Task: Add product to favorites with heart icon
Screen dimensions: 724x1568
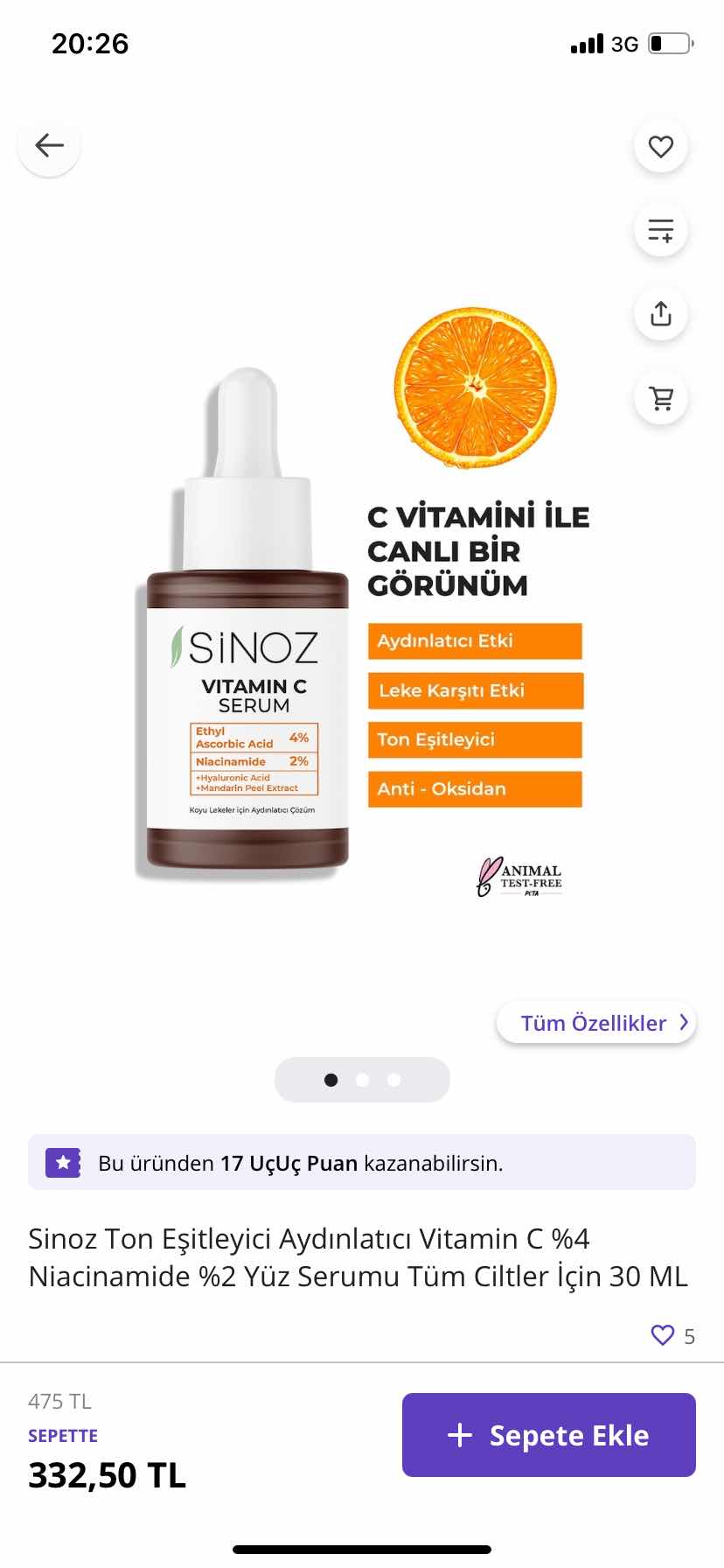Action: coord(661,146)
